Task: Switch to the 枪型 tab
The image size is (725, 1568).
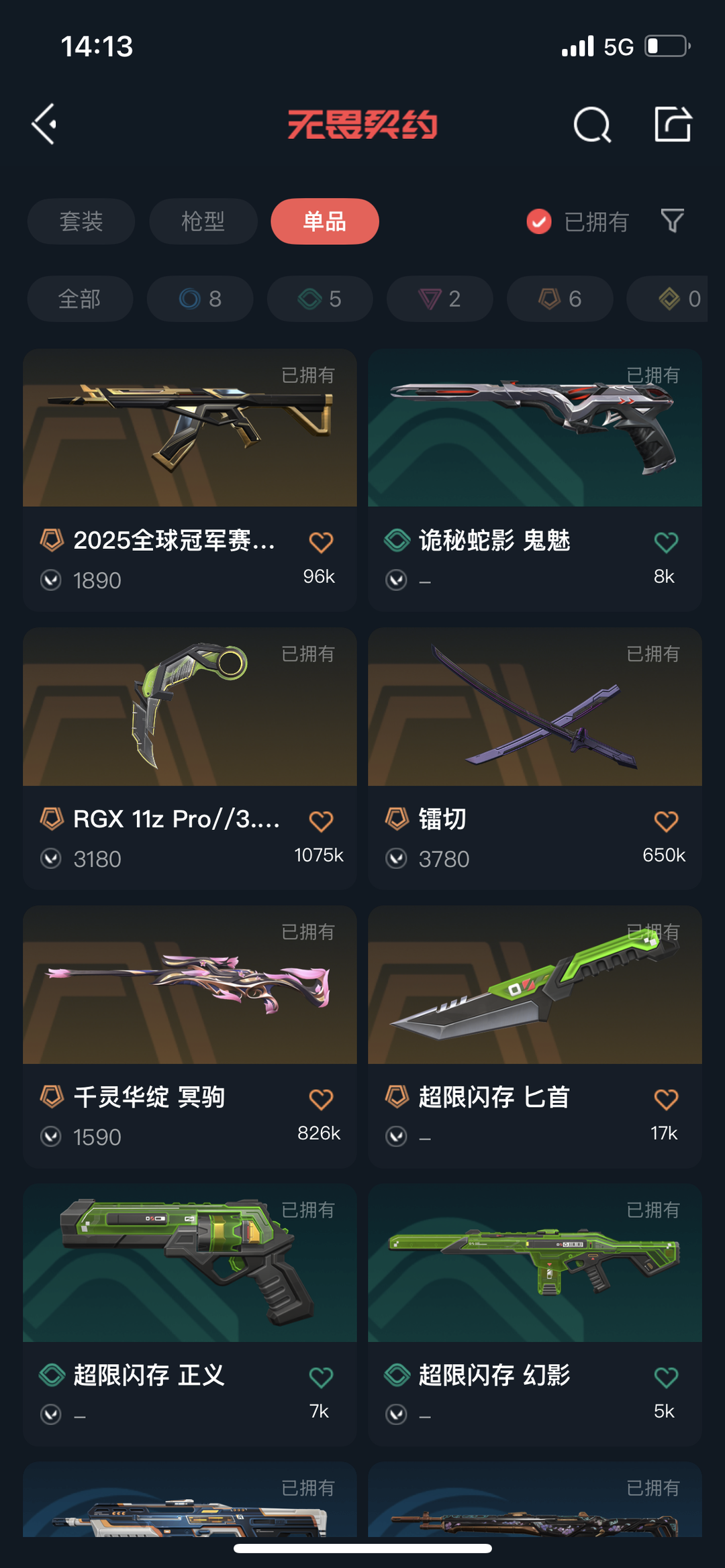Action: pyautogui.click(x=203, y=221)
